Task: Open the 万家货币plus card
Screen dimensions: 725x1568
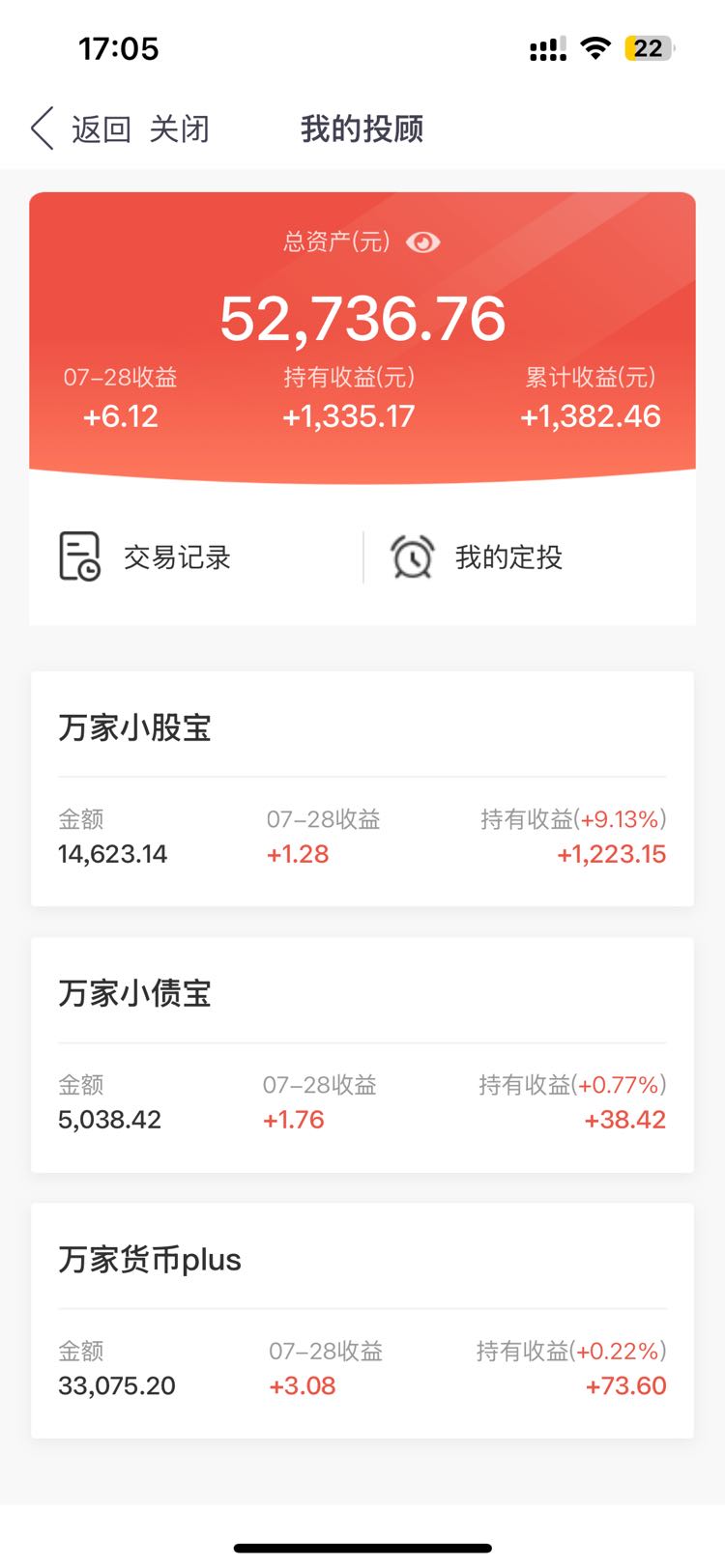Action: pos(362,1321)
